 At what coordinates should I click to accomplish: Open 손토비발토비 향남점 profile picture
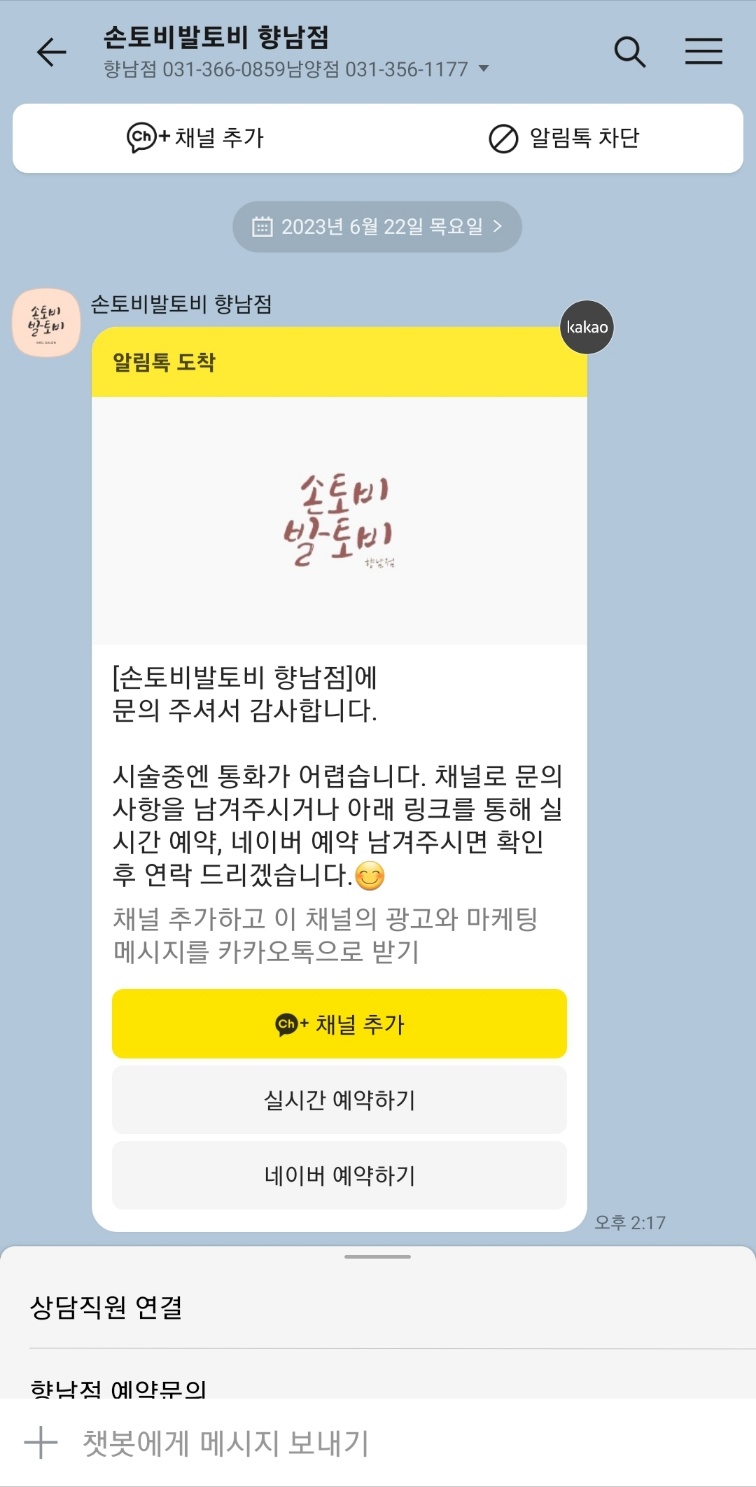[46, 323]
